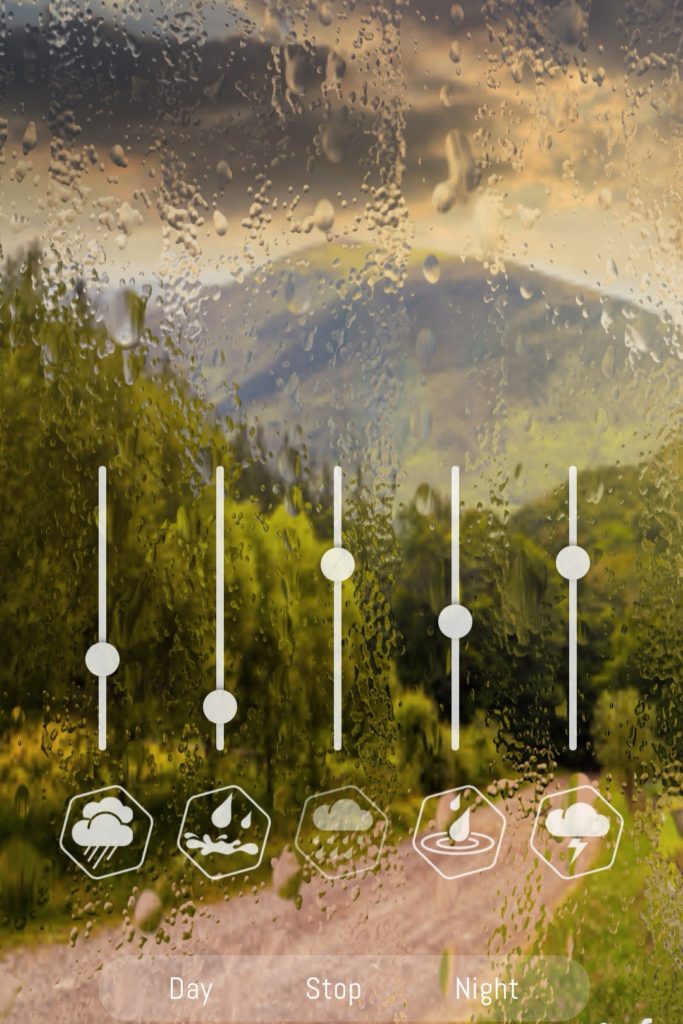The image size is (683, 1024).
Task: Tap the dimmed cloud volume slider
Action: pos(338,564)
